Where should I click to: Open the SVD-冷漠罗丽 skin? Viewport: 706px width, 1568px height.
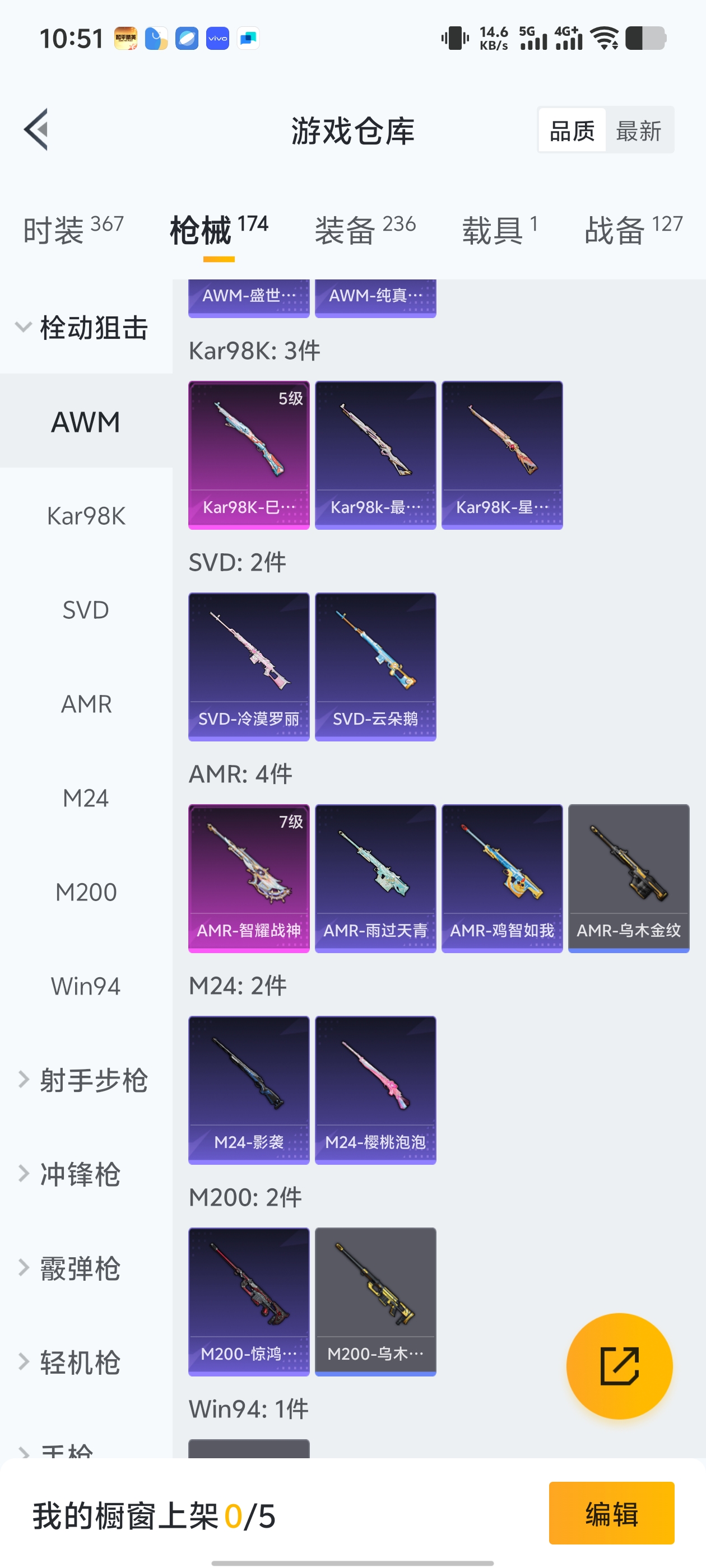coord(249,666)
